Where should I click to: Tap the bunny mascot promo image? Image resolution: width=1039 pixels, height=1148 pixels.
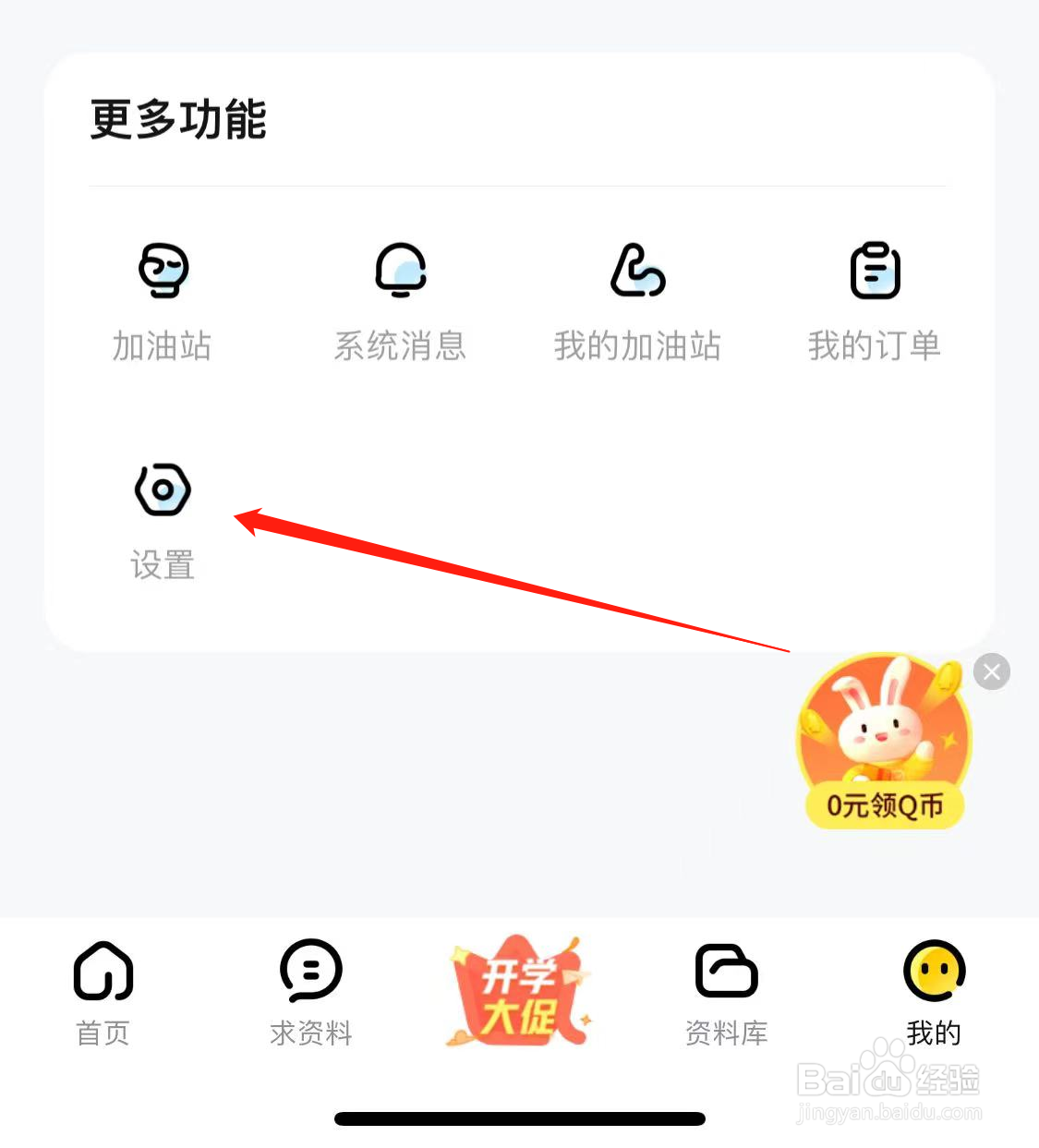(883, 734)
